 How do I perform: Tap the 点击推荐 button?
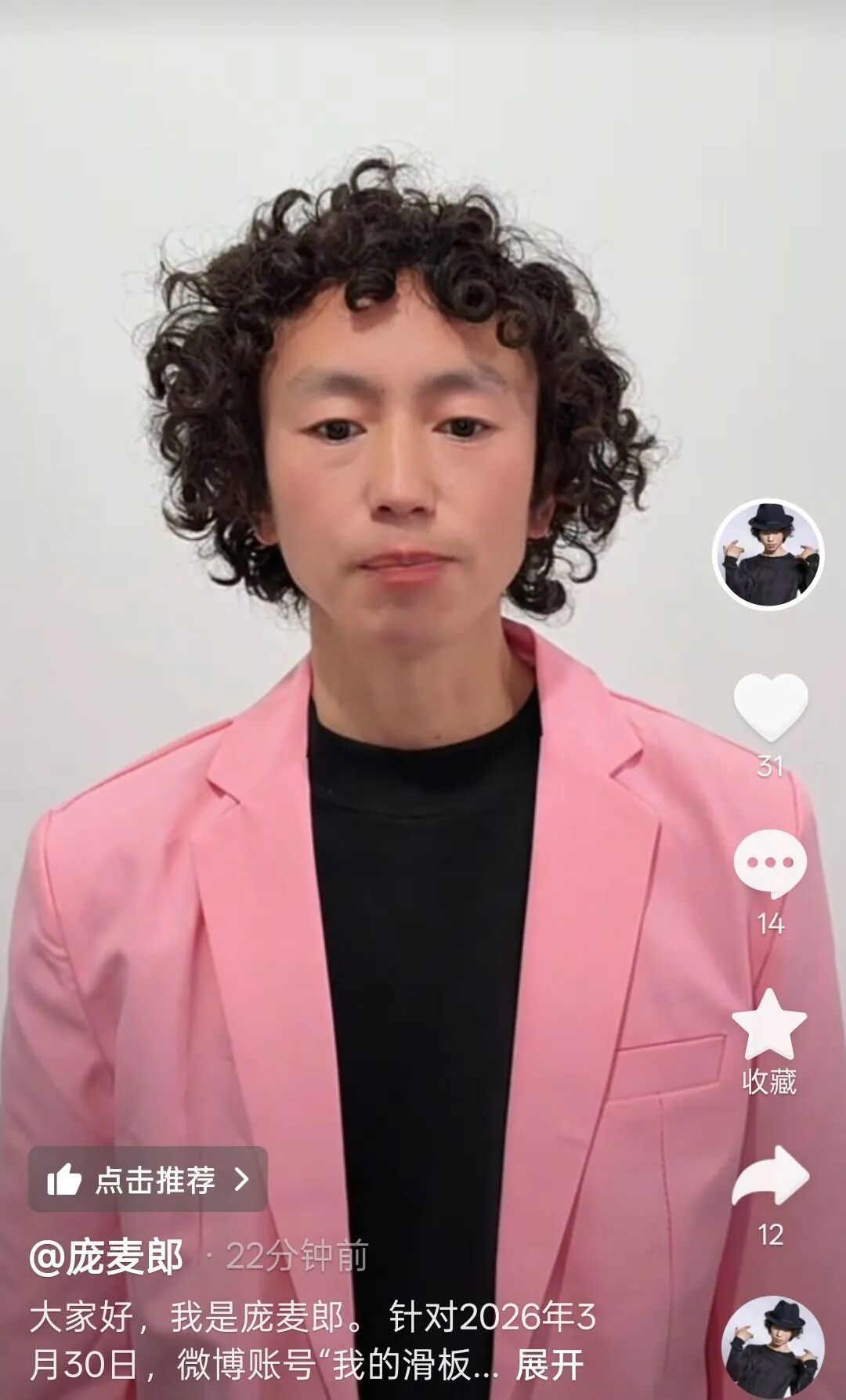click(x=149, y=1179)
